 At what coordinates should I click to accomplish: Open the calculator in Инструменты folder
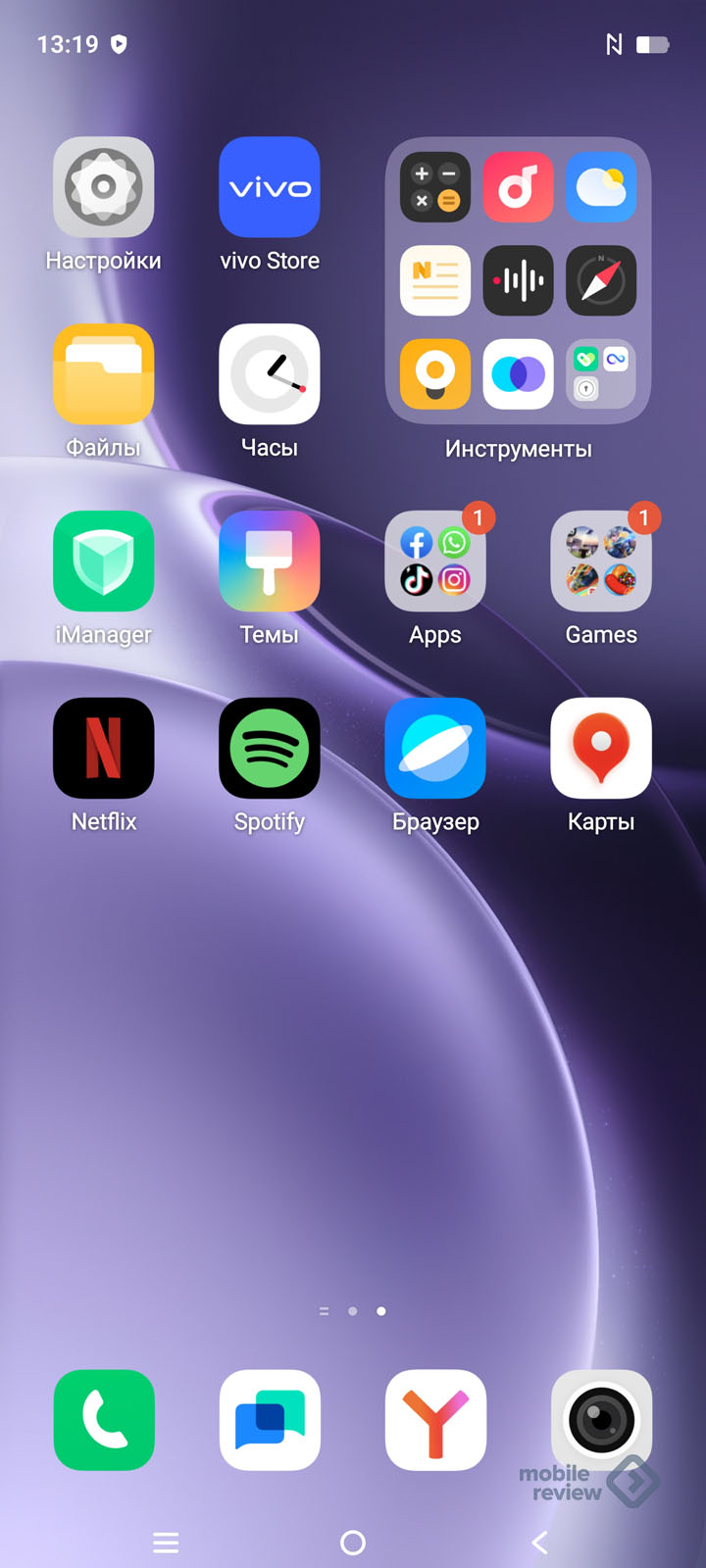435,187
